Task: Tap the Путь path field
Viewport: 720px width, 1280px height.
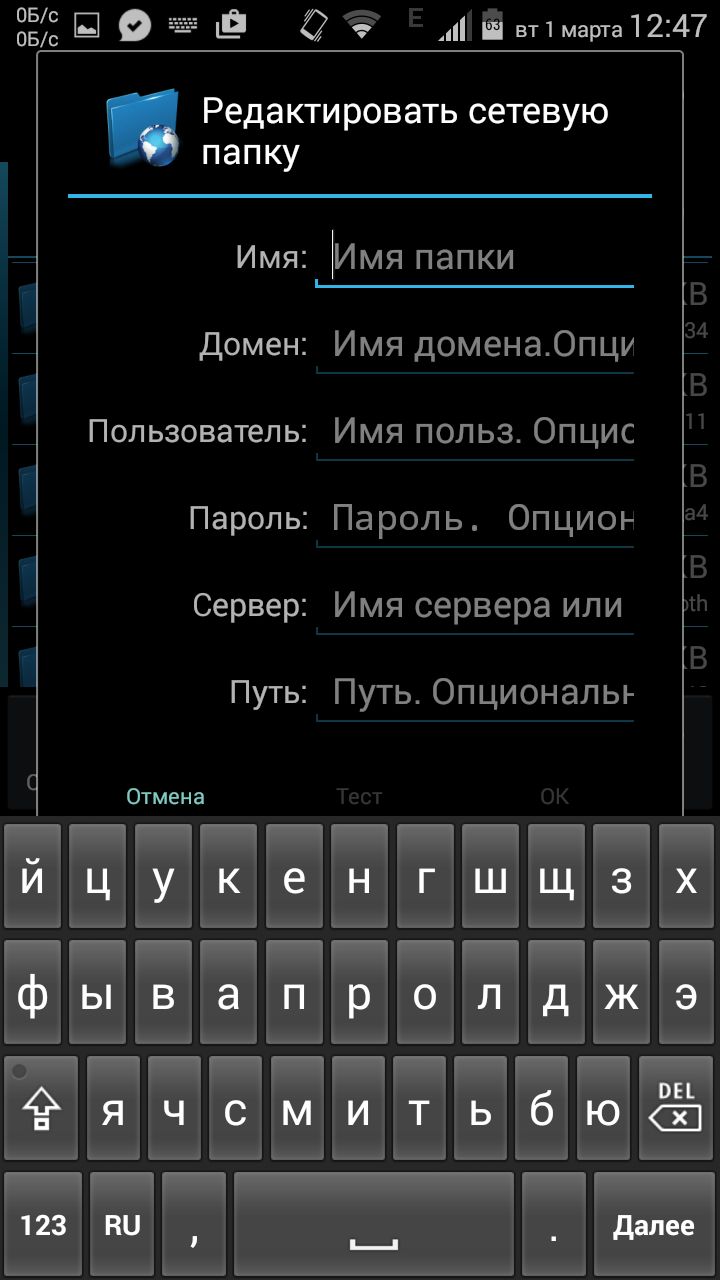Action: [x=475, y=692]
